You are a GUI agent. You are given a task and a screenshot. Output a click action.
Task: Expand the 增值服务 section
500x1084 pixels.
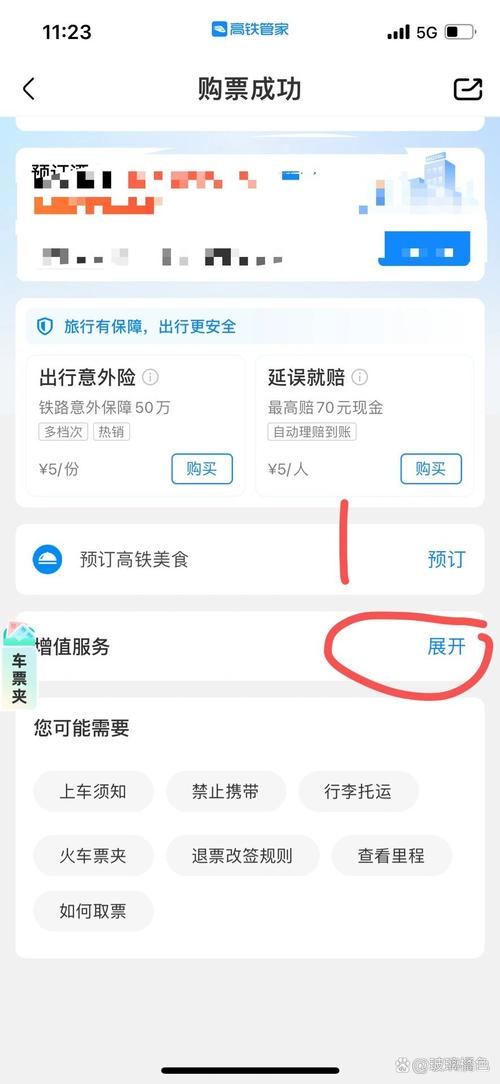(446, 646)
